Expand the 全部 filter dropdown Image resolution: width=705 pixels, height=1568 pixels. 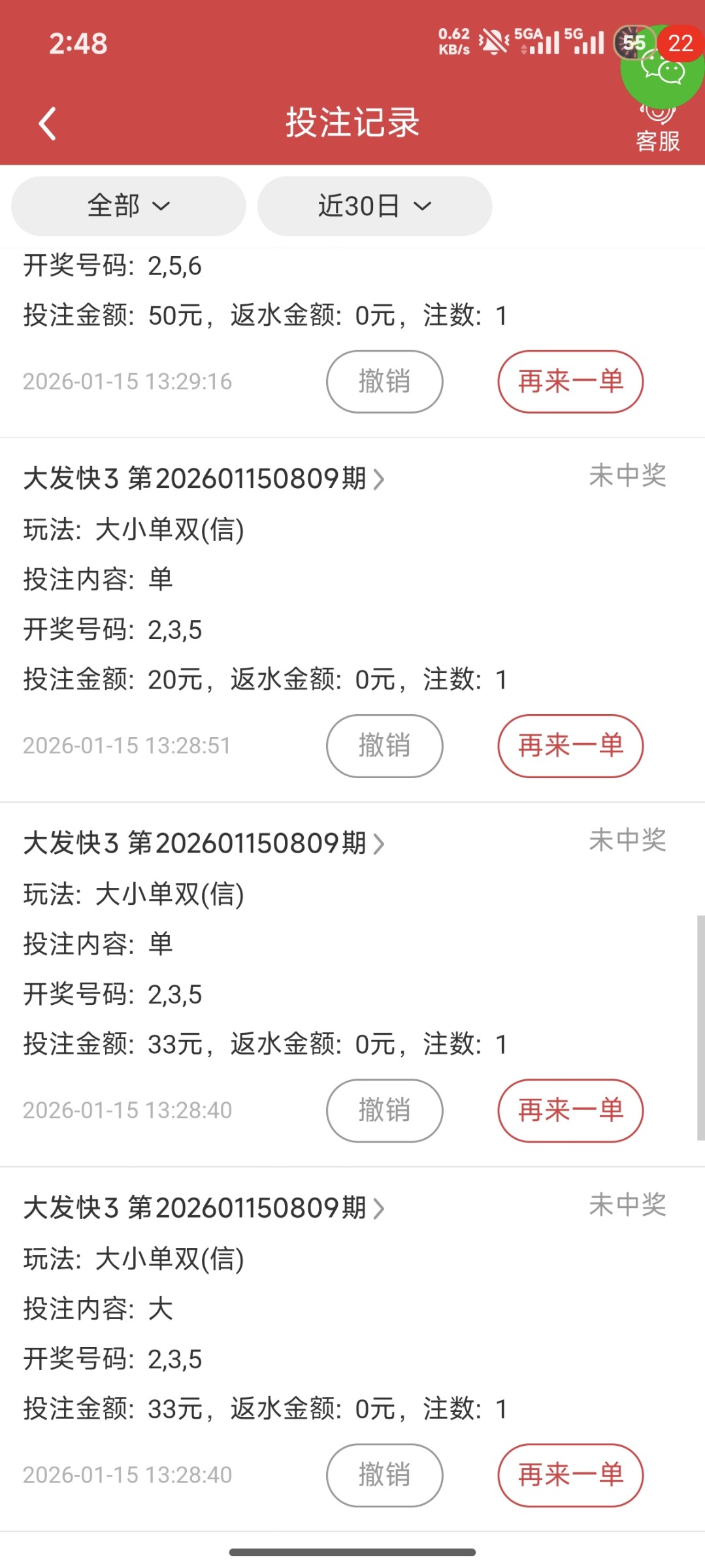point(129,206)
